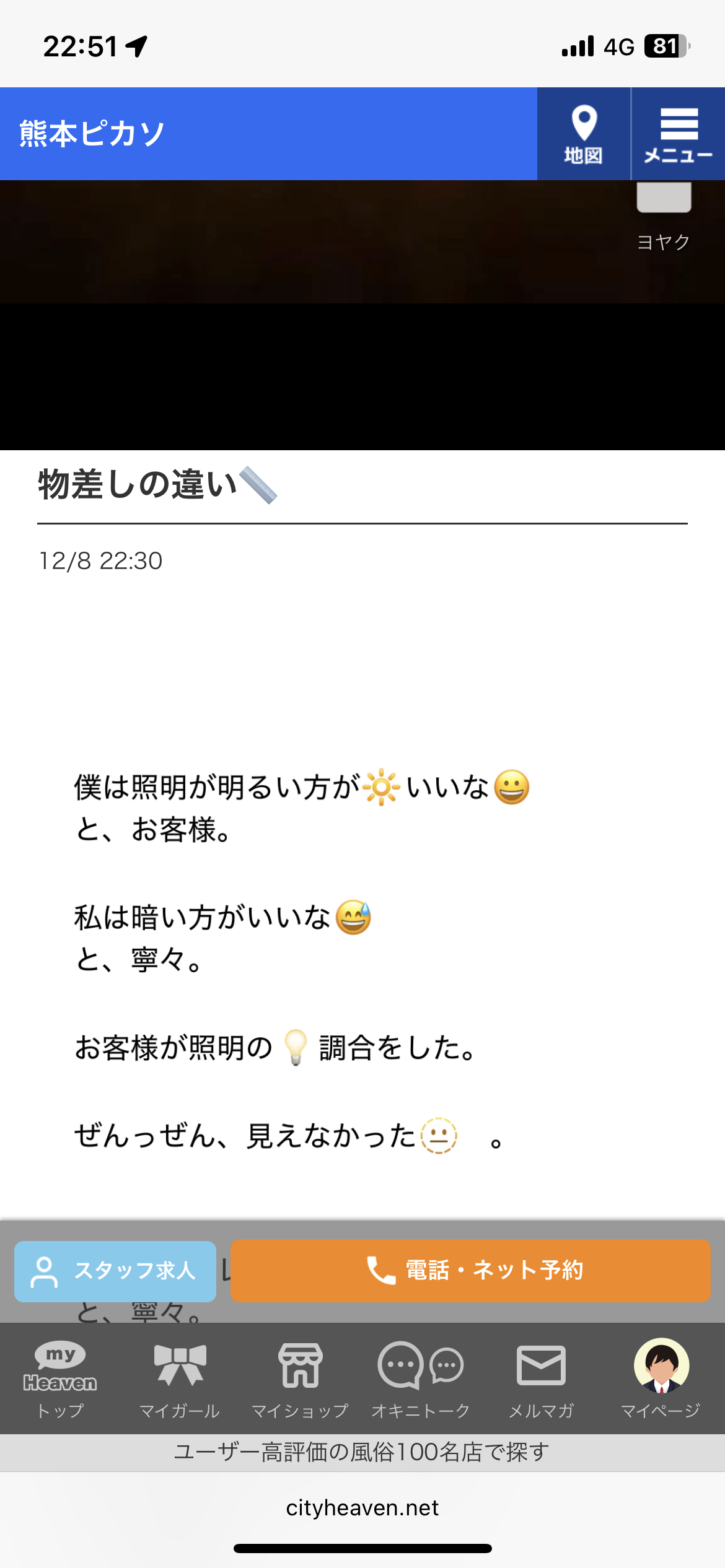The image size is (725, 1568).
Task: Switch to the マイショップ tab
Action: [x=300, y=1379]
